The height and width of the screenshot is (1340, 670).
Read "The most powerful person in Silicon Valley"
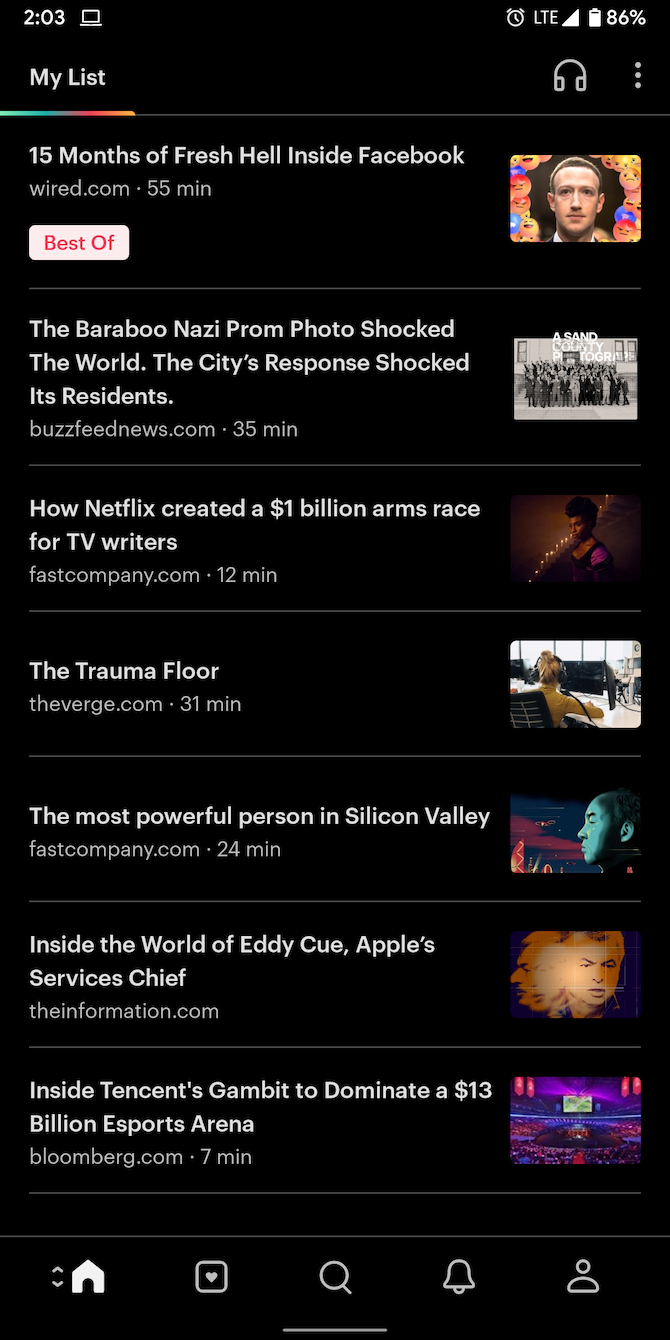pyautogui.click(x=259, y=816)
